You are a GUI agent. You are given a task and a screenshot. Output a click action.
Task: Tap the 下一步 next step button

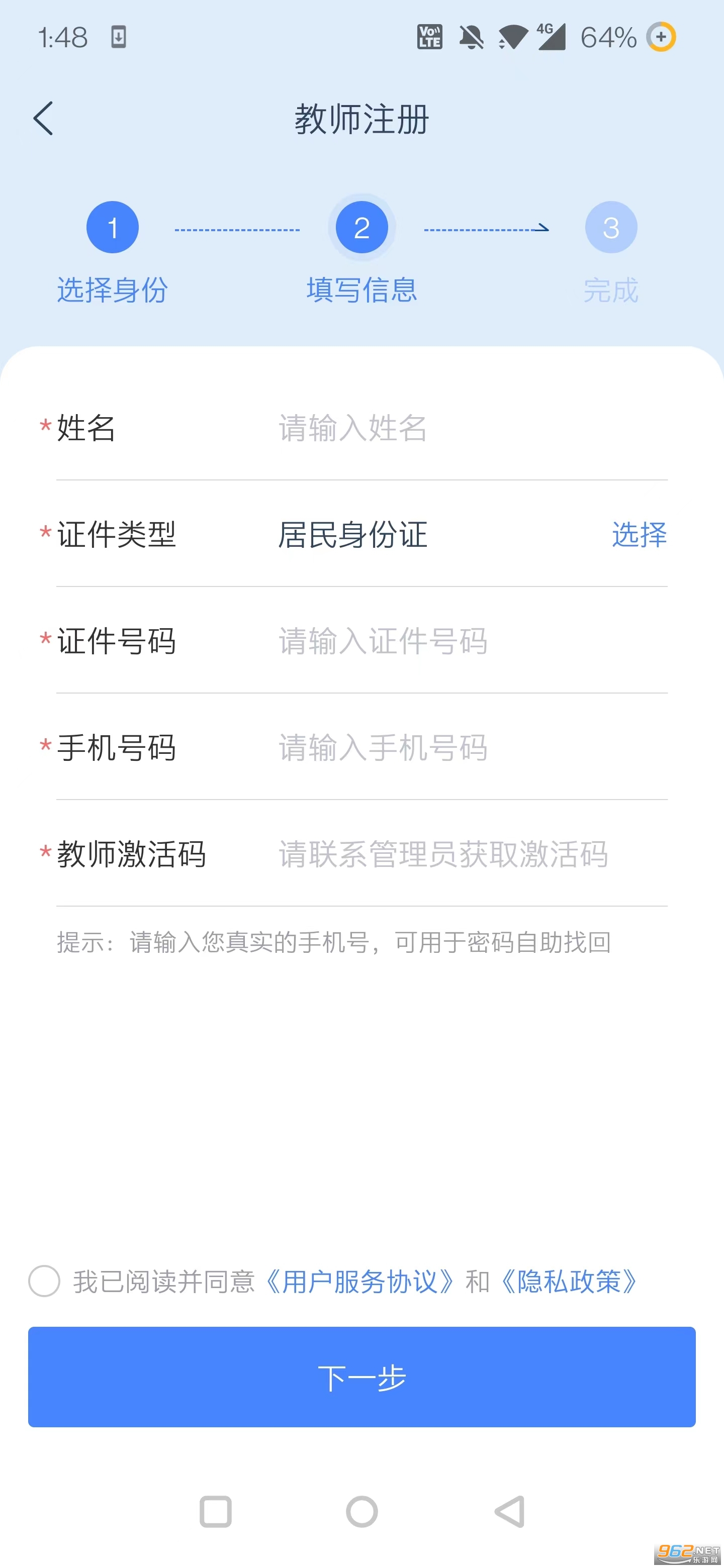tap(361, 1377)
